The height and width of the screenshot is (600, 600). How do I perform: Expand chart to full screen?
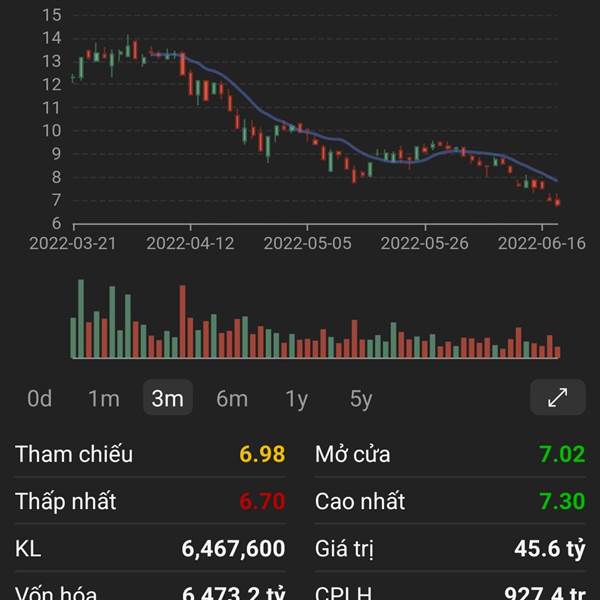tap(557, 398)
